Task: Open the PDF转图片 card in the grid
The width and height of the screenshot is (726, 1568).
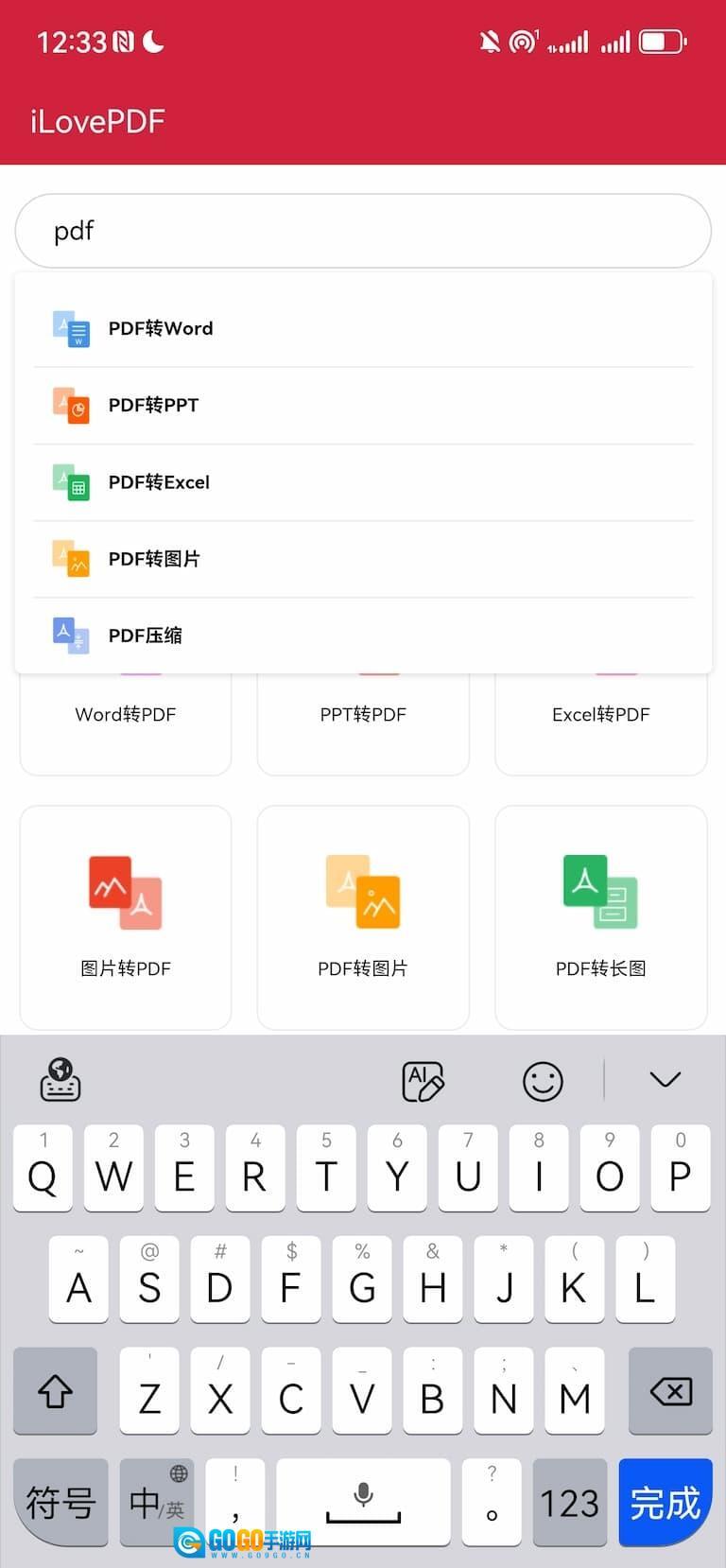Action: point(363,916)
